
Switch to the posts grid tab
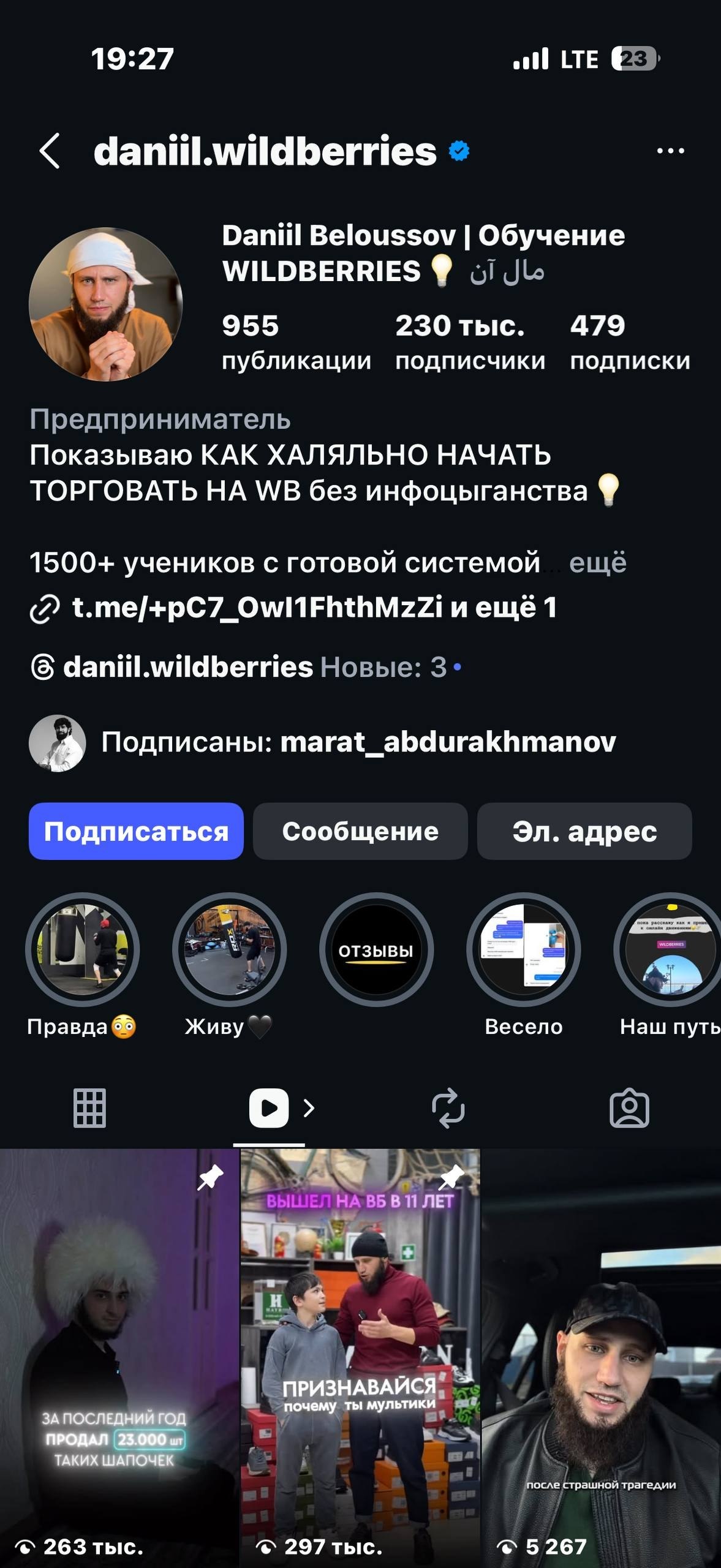point(89,1108)
